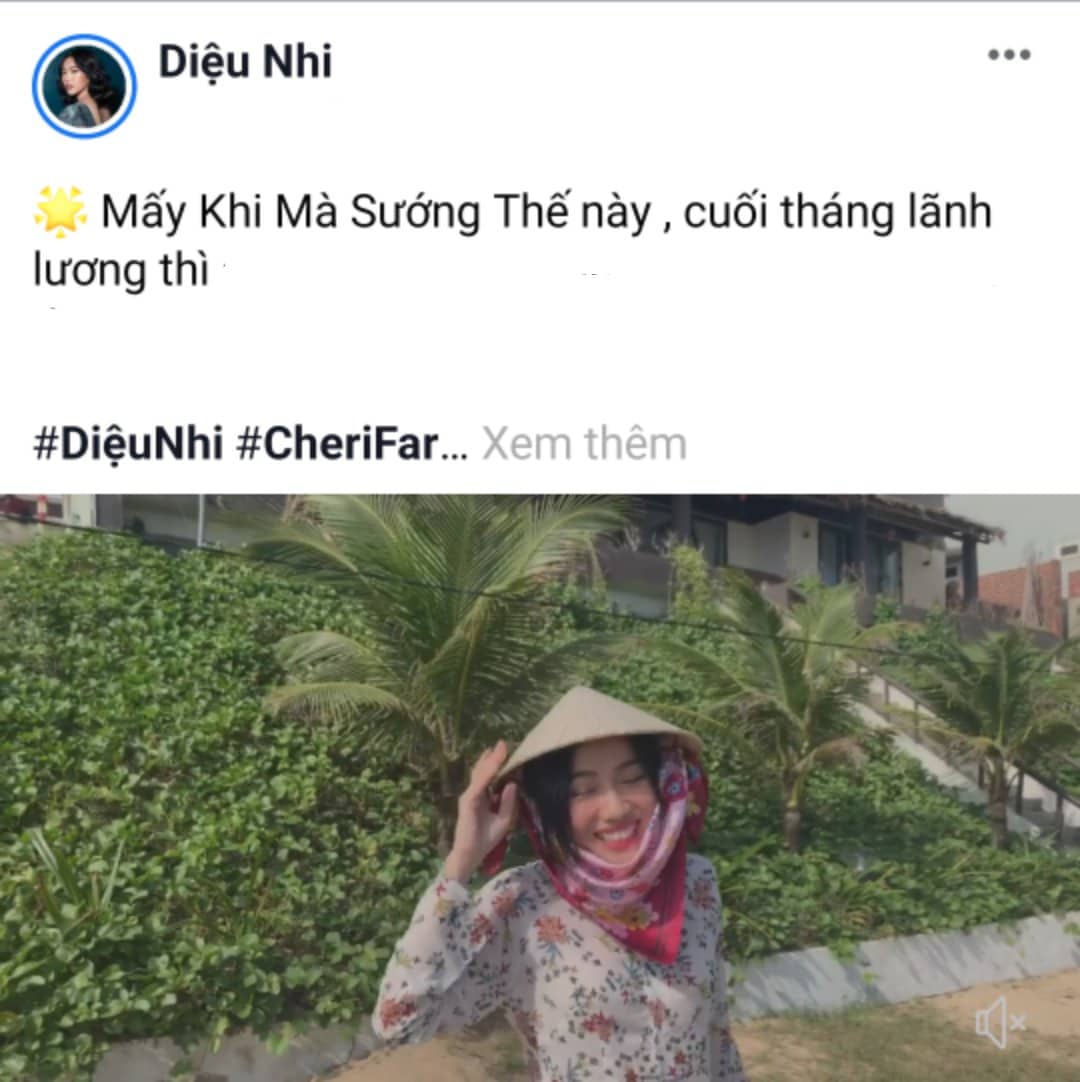
Task: Open the post's three-dot options menu
Action: point(1008,55)
